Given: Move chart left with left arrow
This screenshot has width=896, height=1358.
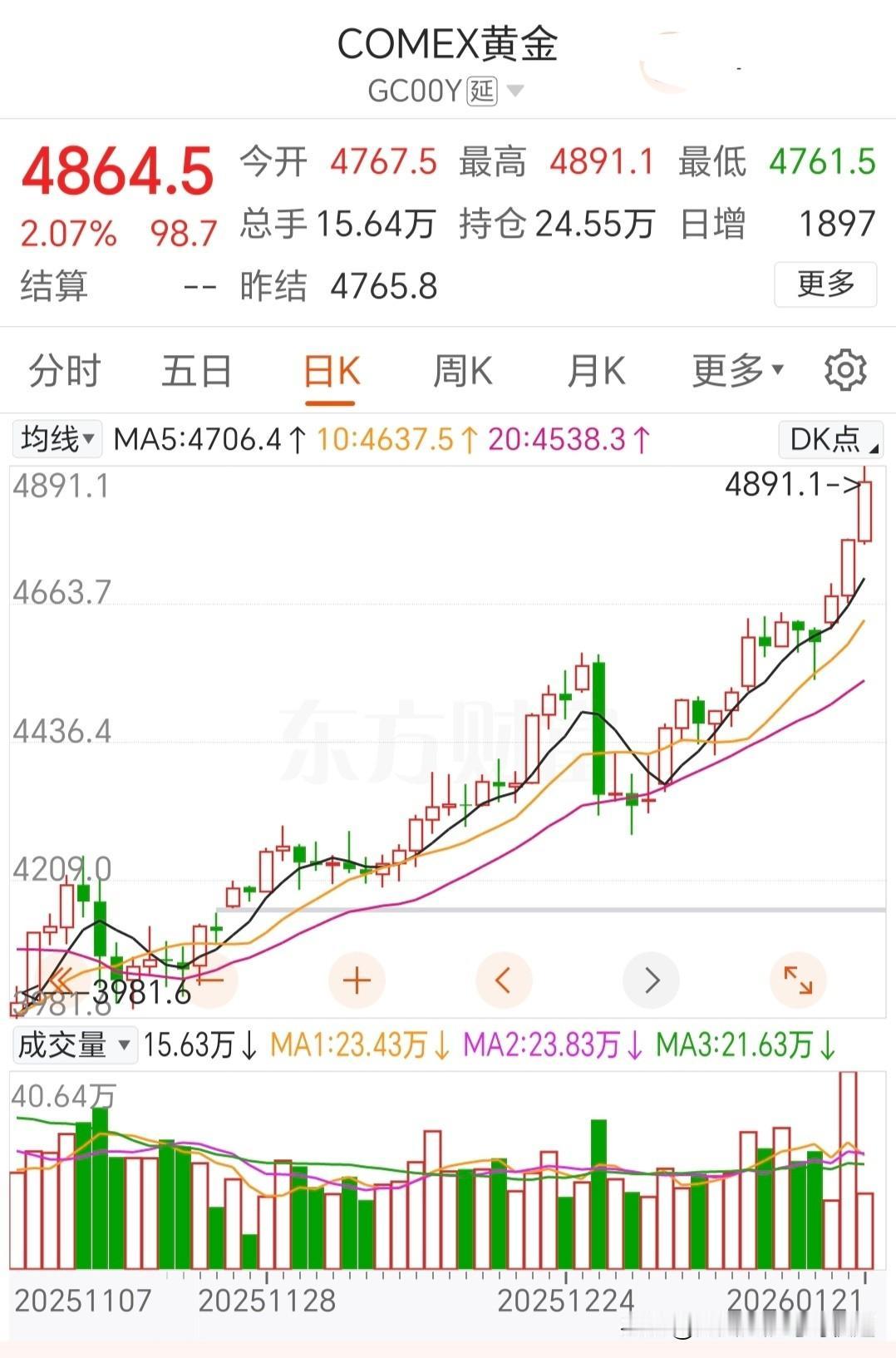Looking at the screenshot, I should point(504,980).
